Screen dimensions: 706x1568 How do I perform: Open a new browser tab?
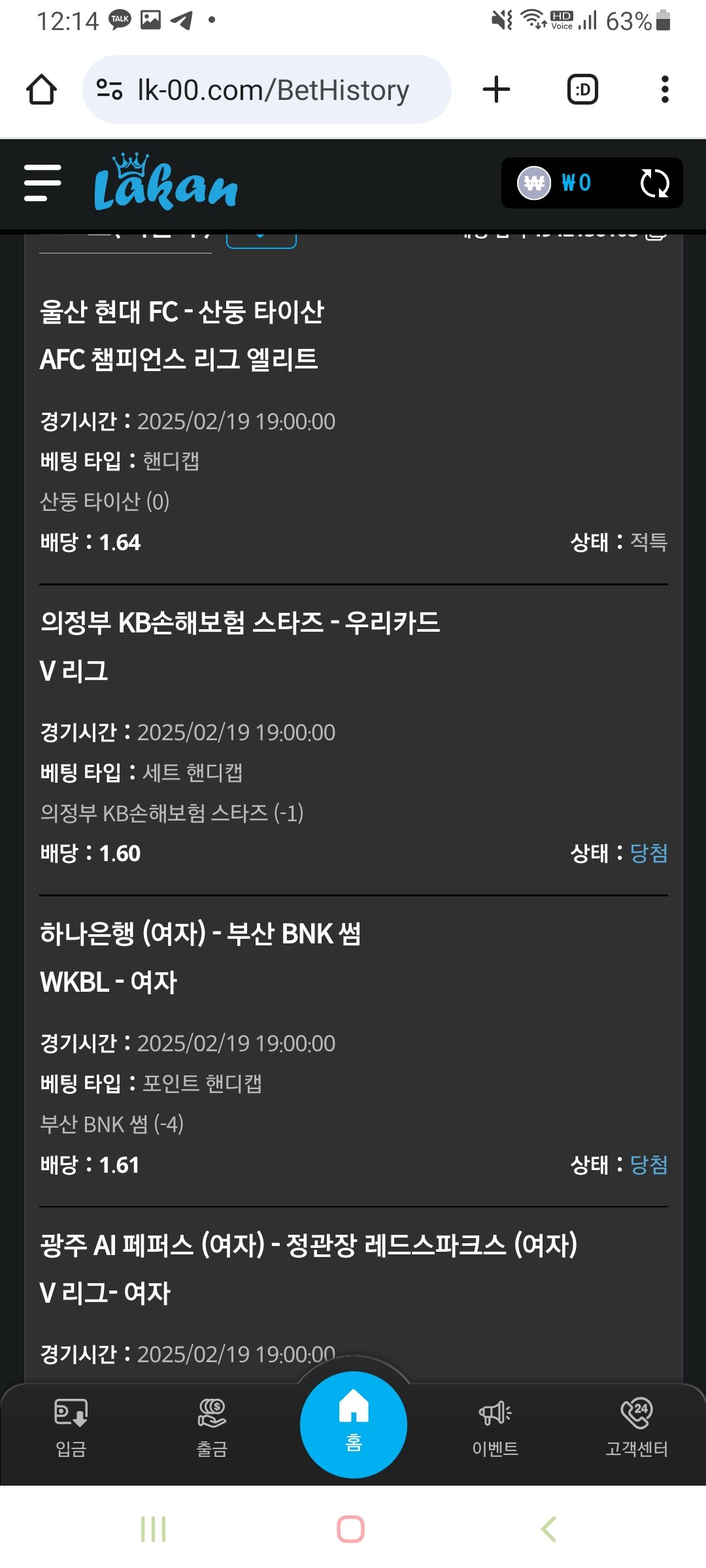click(496, 90)
